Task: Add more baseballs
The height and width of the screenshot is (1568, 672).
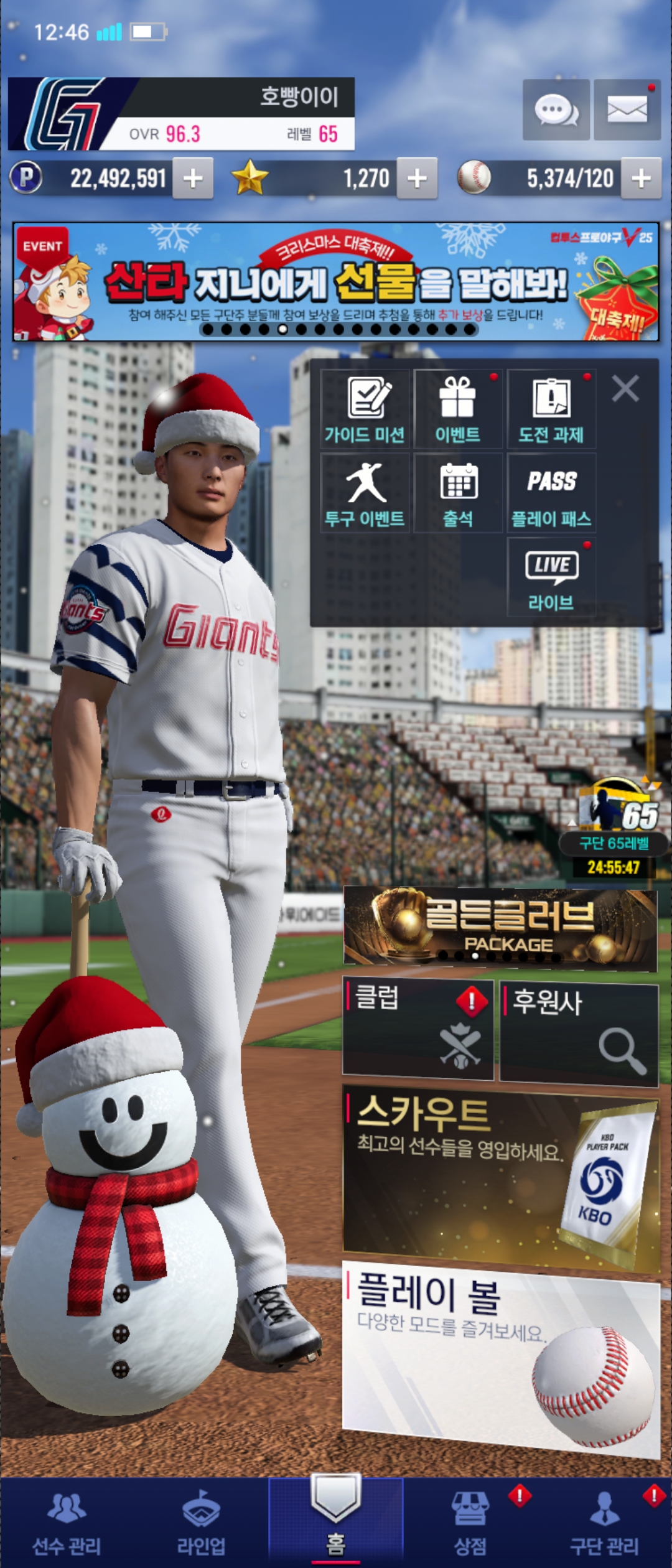Action: click(641, 179)
